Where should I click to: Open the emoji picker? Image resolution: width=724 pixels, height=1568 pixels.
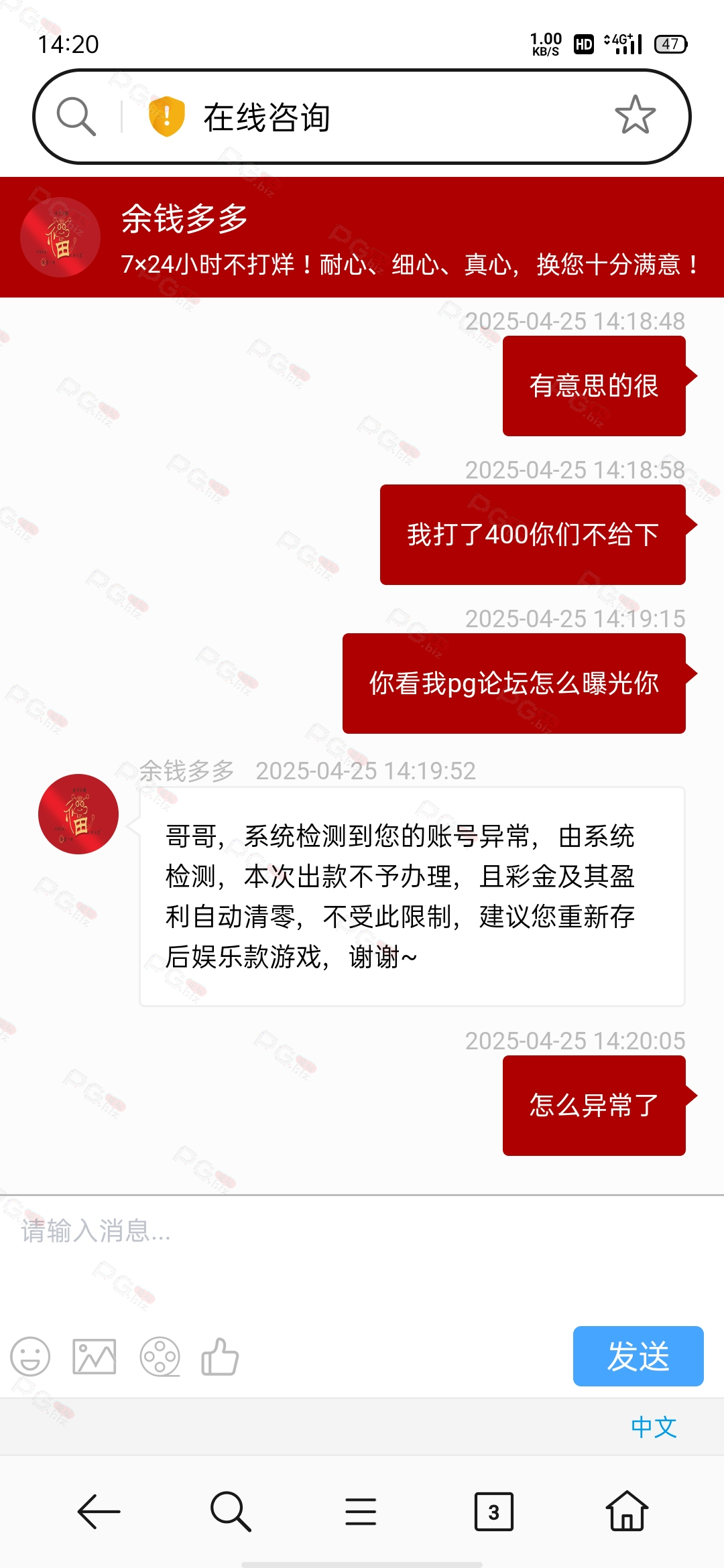coord(30,1357)
